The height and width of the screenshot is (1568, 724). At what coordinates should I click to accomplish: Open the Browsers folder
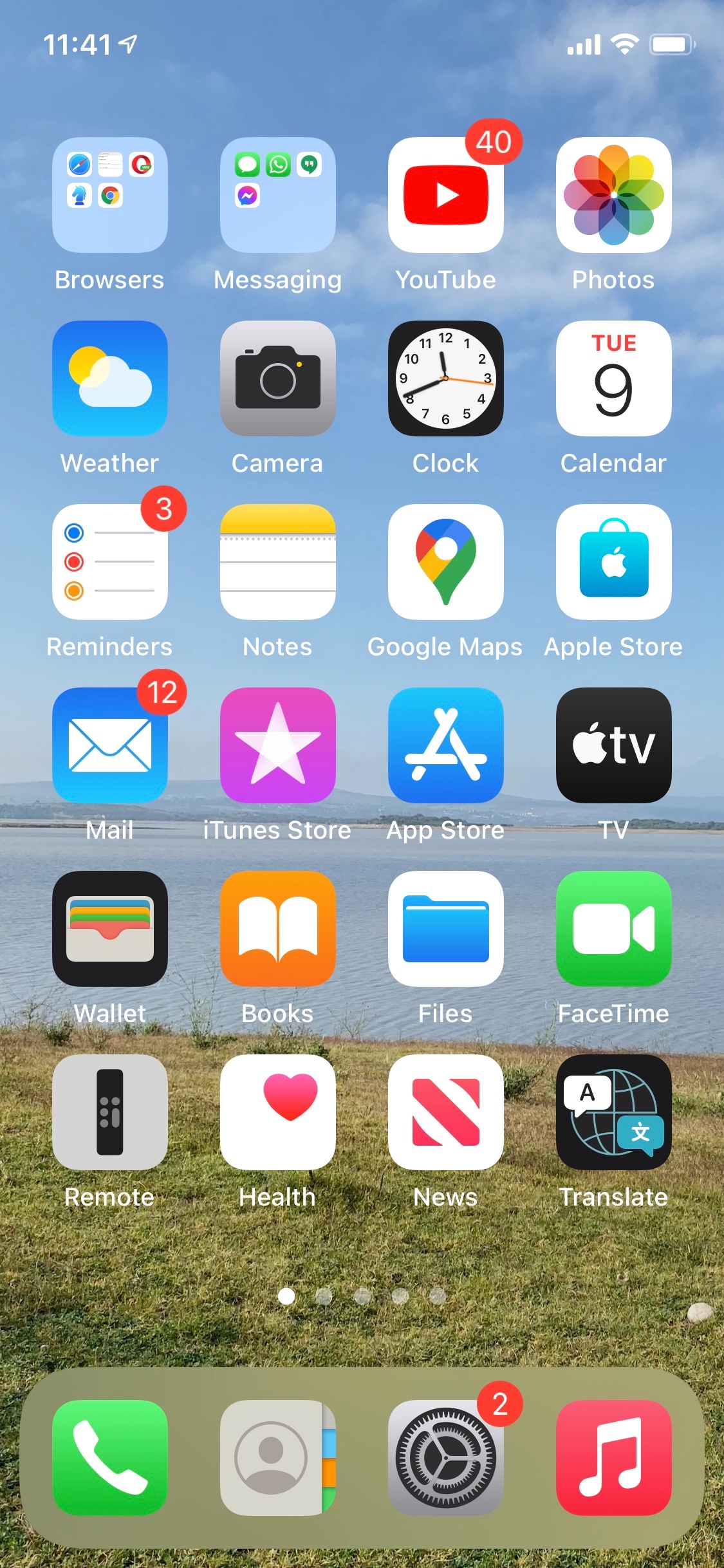pyautogui.click(x=110, y=195)
